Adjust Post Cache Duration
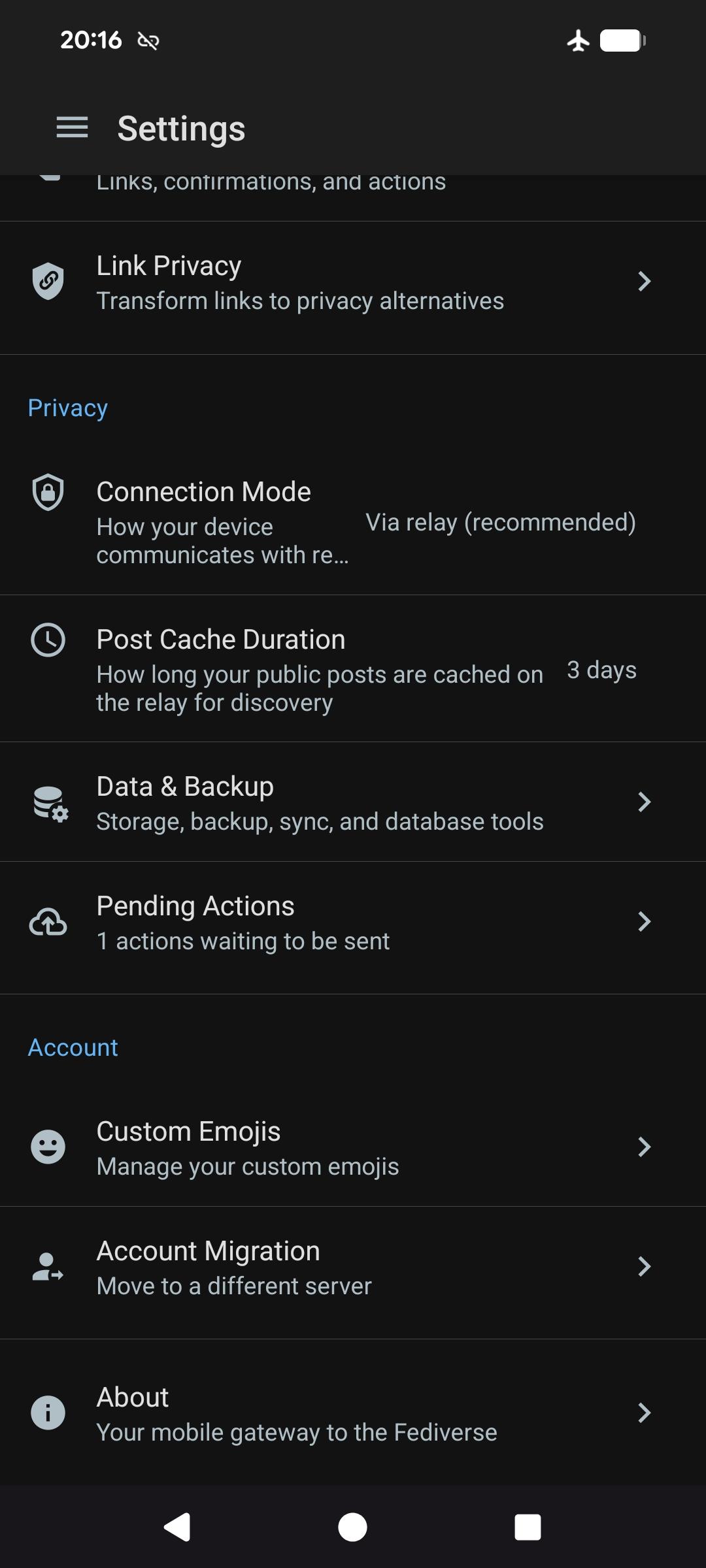 coord(353,669)
